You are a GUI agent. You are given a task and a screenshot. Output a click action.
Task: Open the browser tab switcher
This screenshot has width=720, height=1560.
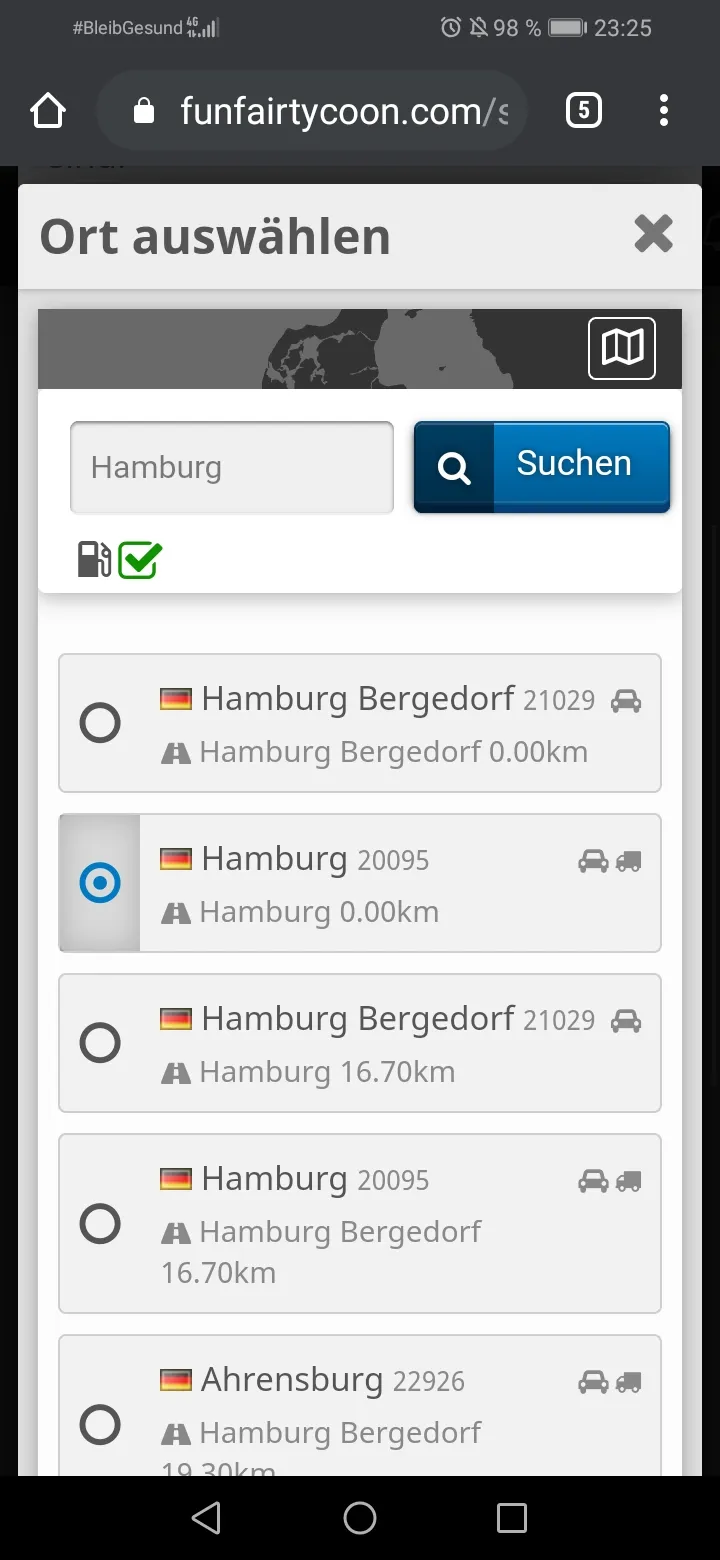pyautogui.click(x=583, y=111)
